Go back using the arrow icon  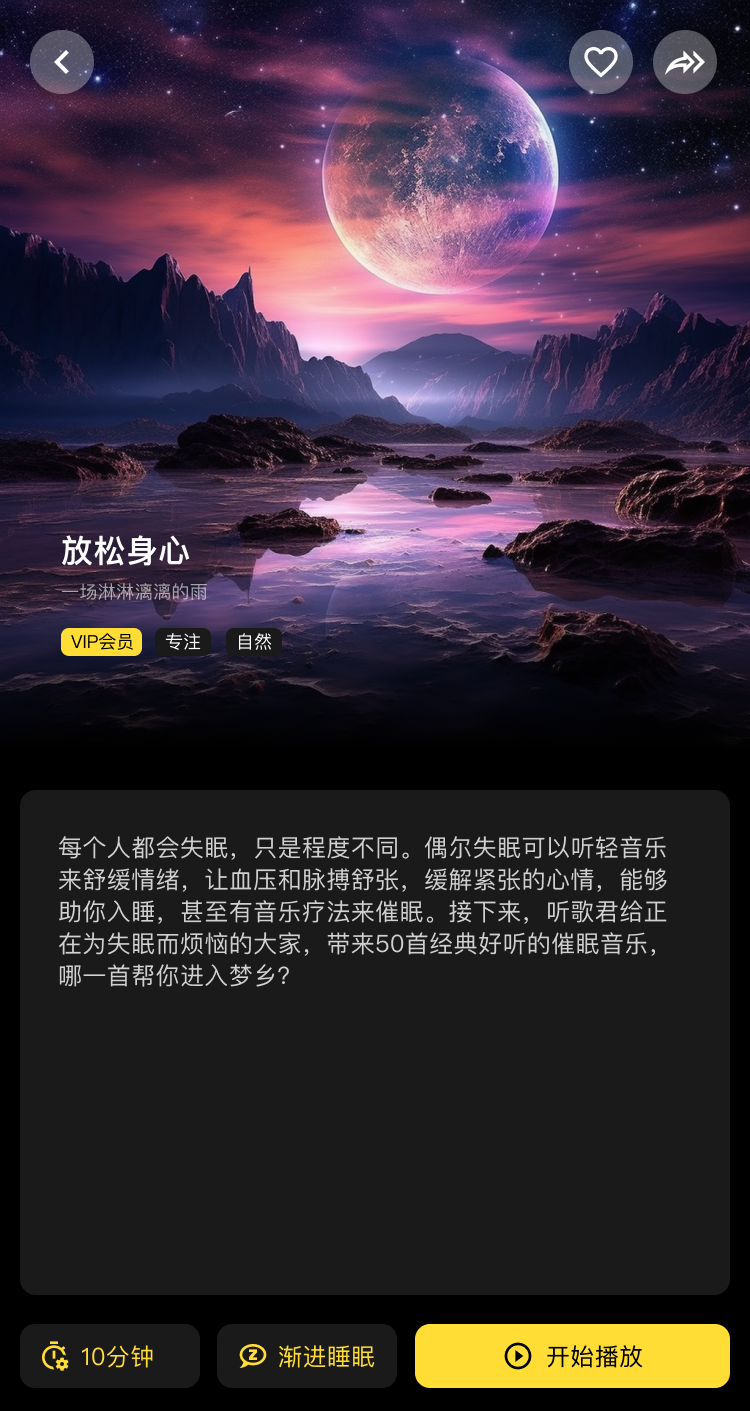click(62, 62)
